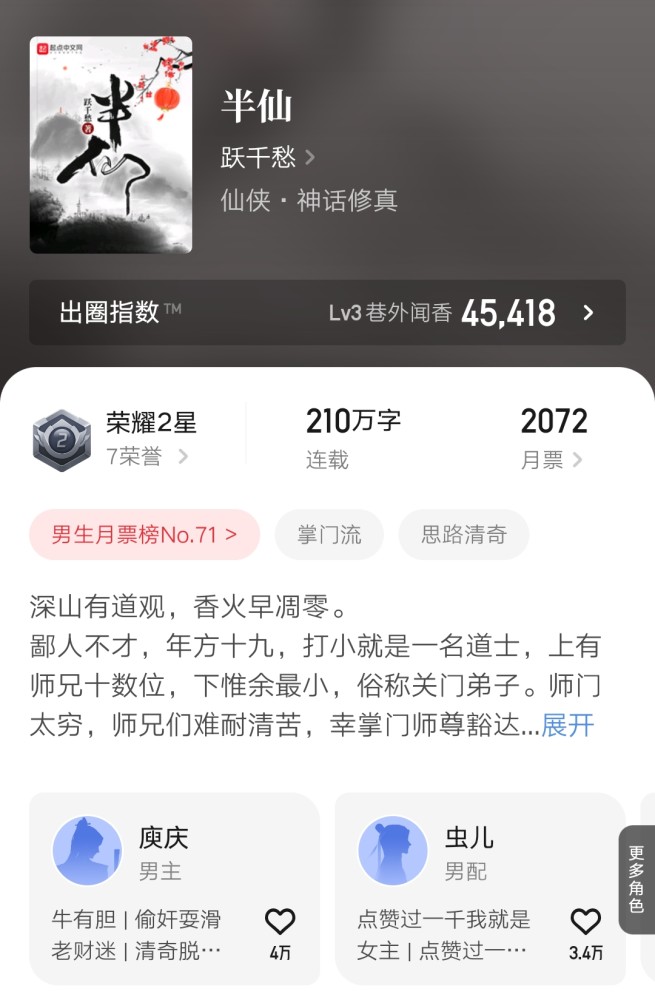Viewport: 655px width, 1000px height.
Task: Select the 掌门流 tag chip
Action: [329, 534]
